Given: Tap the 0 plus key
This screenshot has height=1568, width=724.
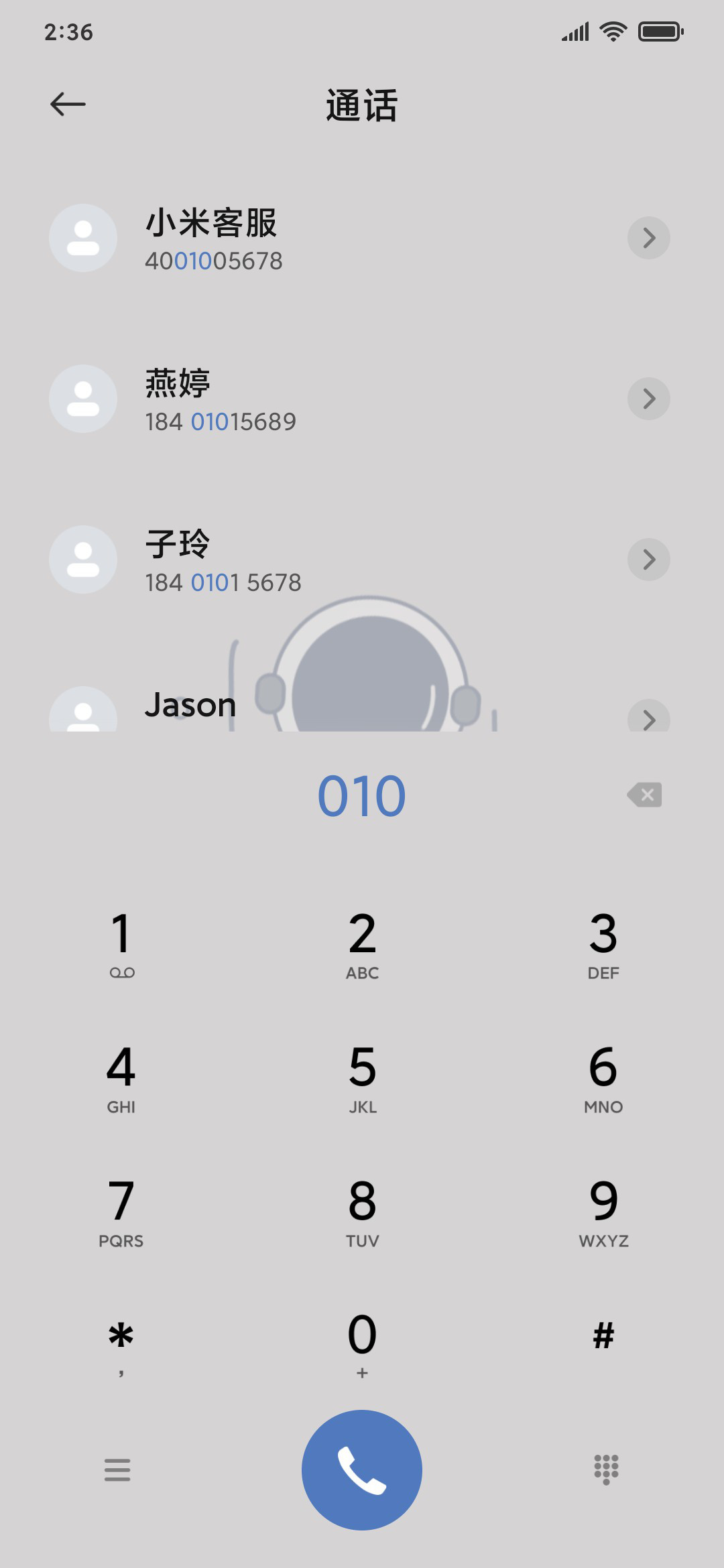Looking at the screenshot, I should coord(362,1344).
